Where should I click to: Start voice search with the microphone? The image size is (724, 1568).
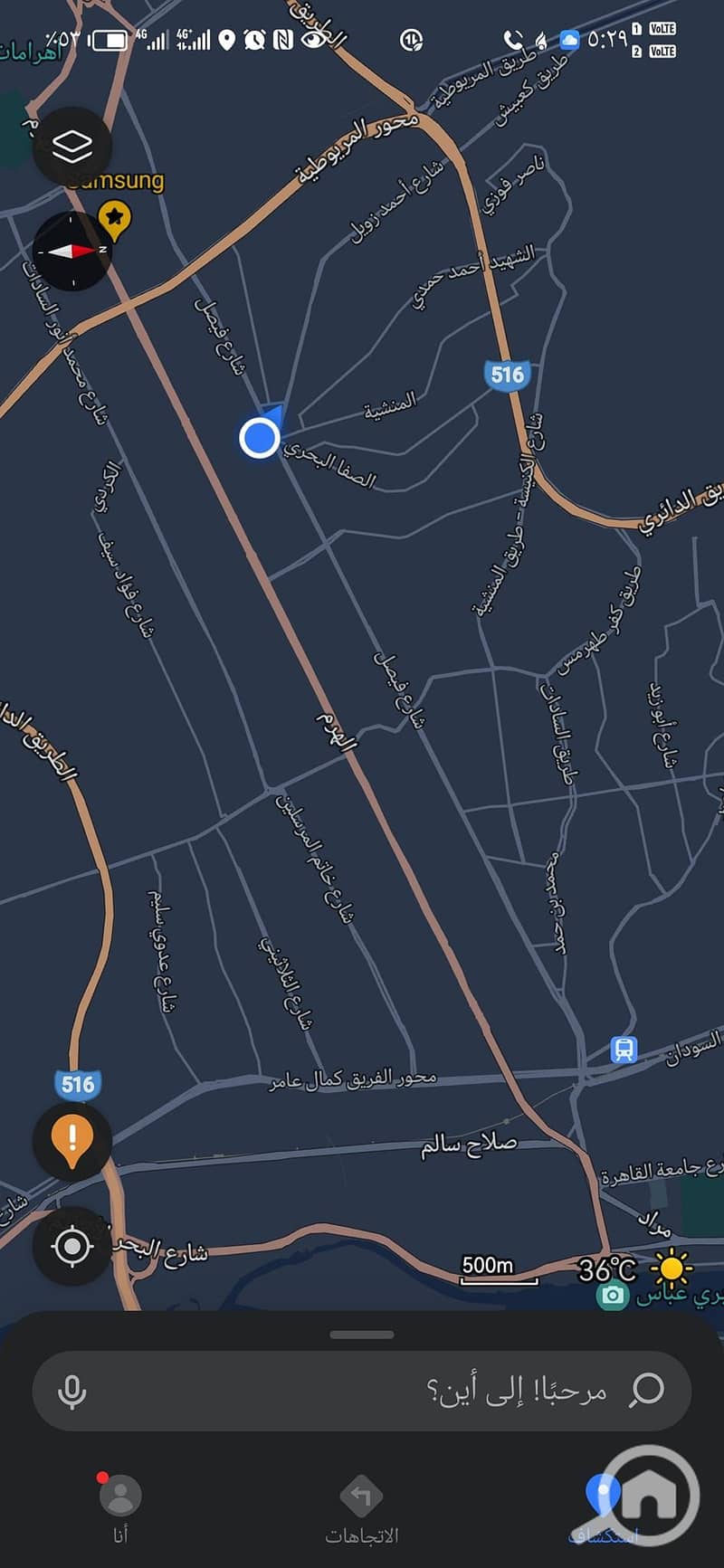(x=72, y=1391)
